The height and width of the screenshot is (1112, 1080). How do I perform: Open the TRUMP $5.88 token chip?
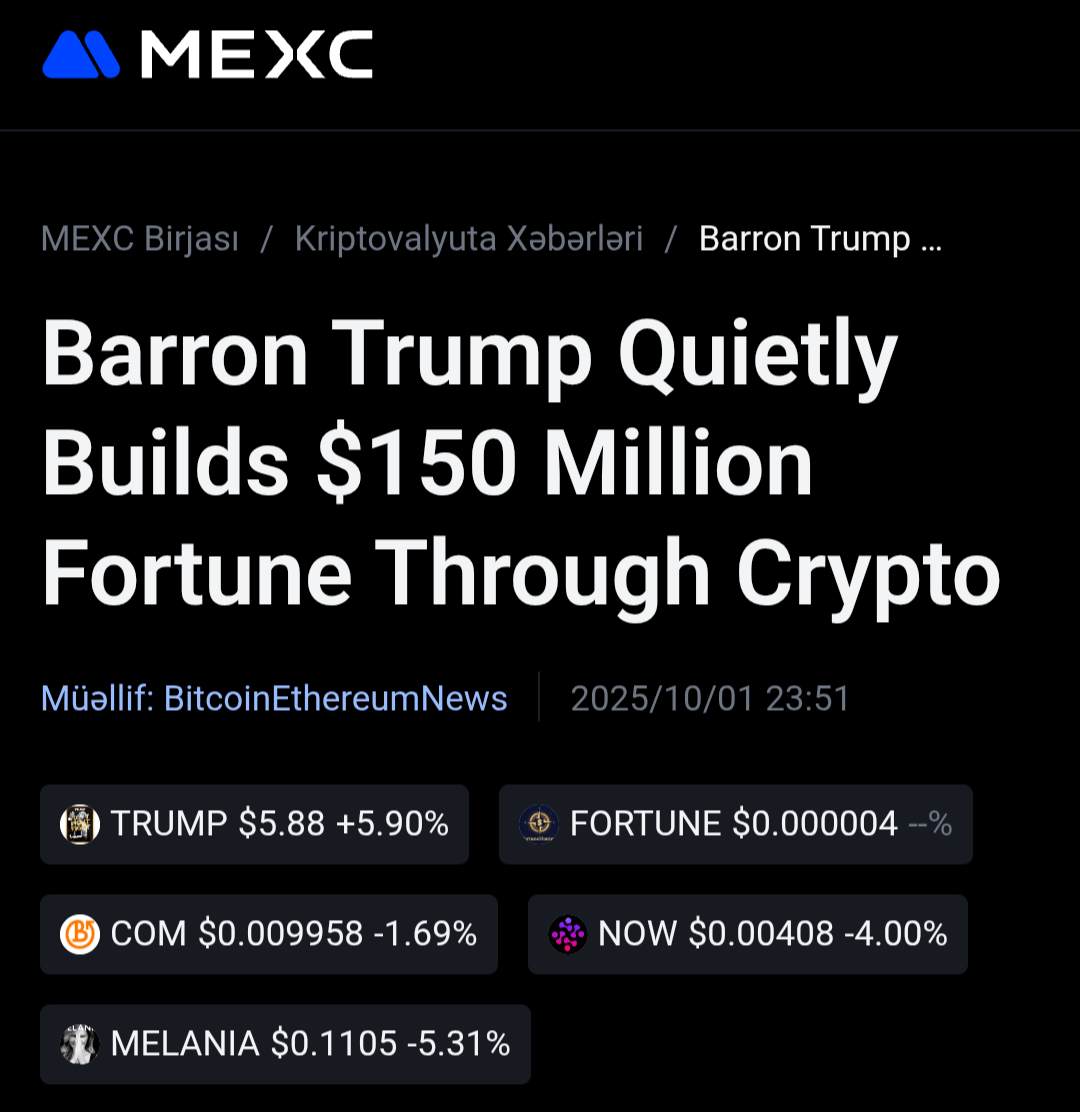[254, 824]
